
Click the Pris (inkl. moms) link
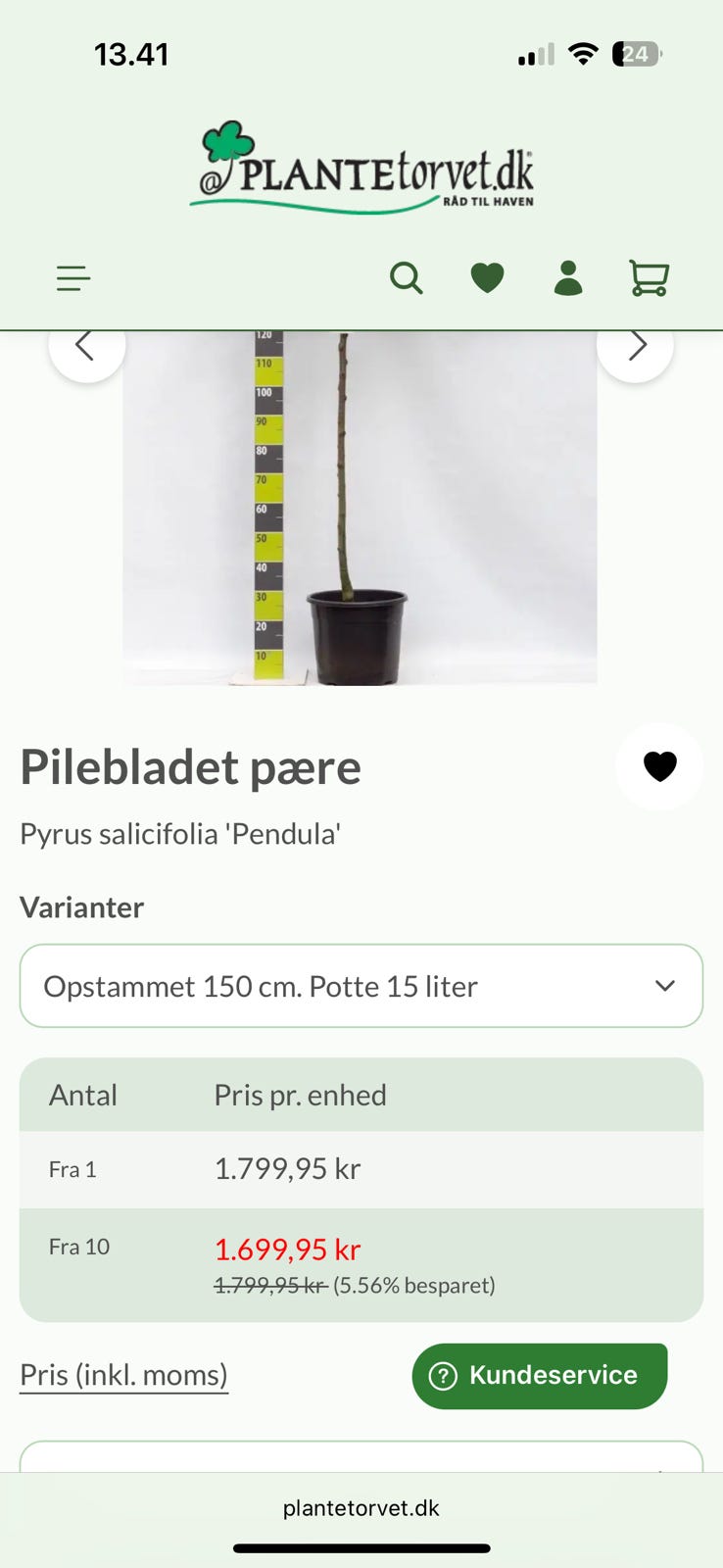tap(123, 1375)
